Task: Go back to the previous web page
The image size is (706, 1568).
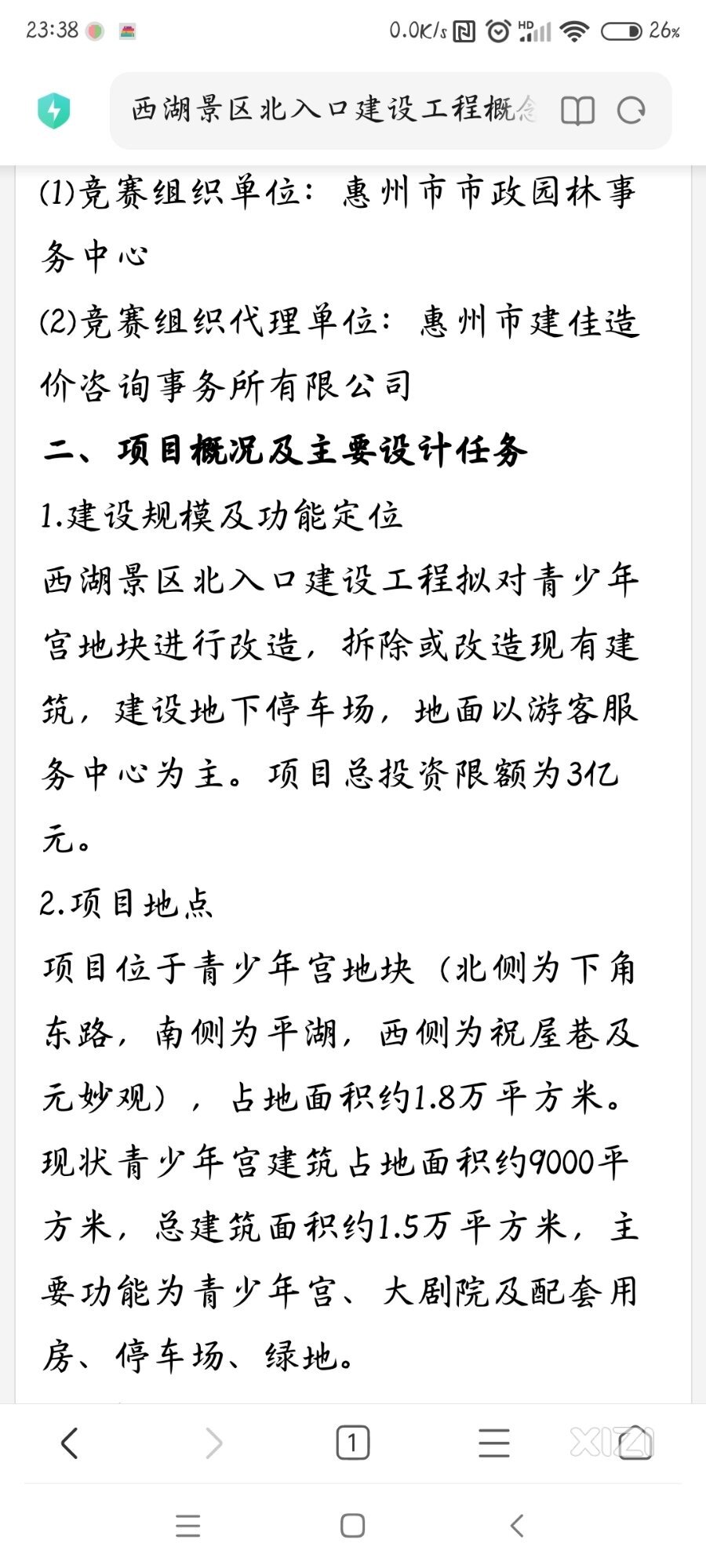Action: tap(70, 1443)
